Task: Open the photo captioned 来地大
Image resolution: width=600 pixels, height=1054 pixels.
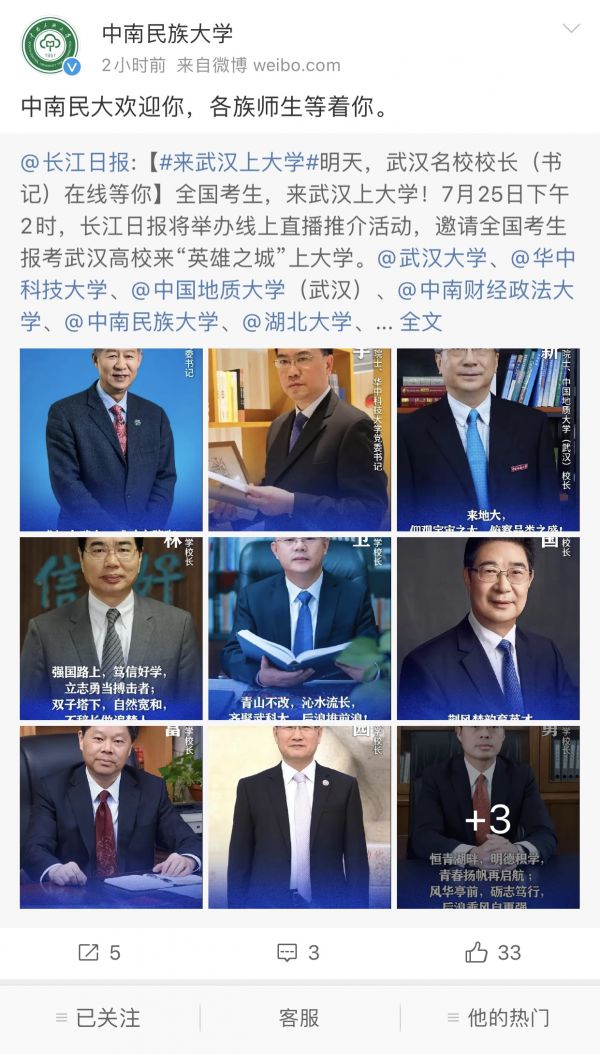Action: pos(488,440)
